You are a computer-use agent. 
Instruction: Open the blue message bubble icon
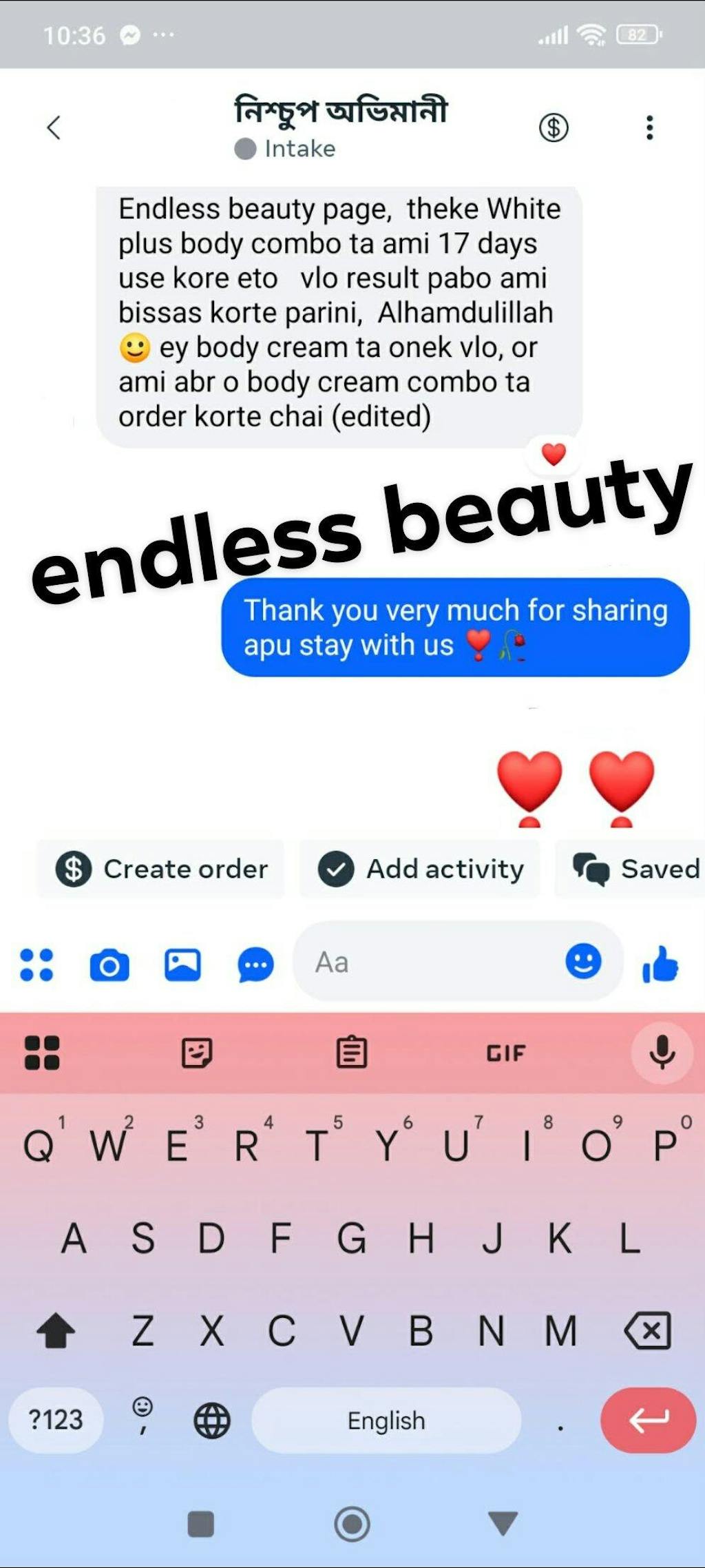tap(255, 964)
